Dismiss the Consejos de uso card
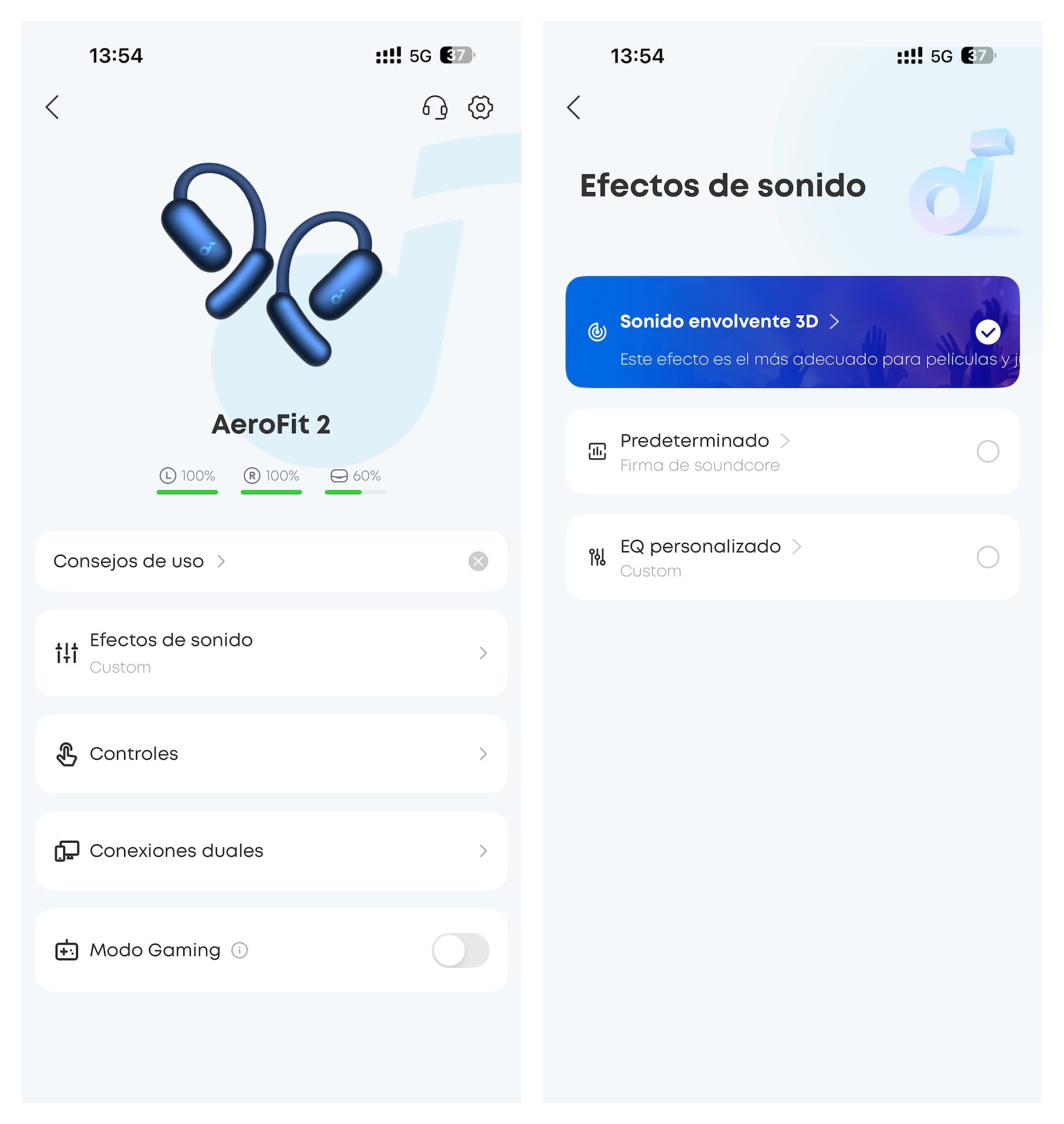Viewport: 1064px width, 1124px height. [478, 561]
